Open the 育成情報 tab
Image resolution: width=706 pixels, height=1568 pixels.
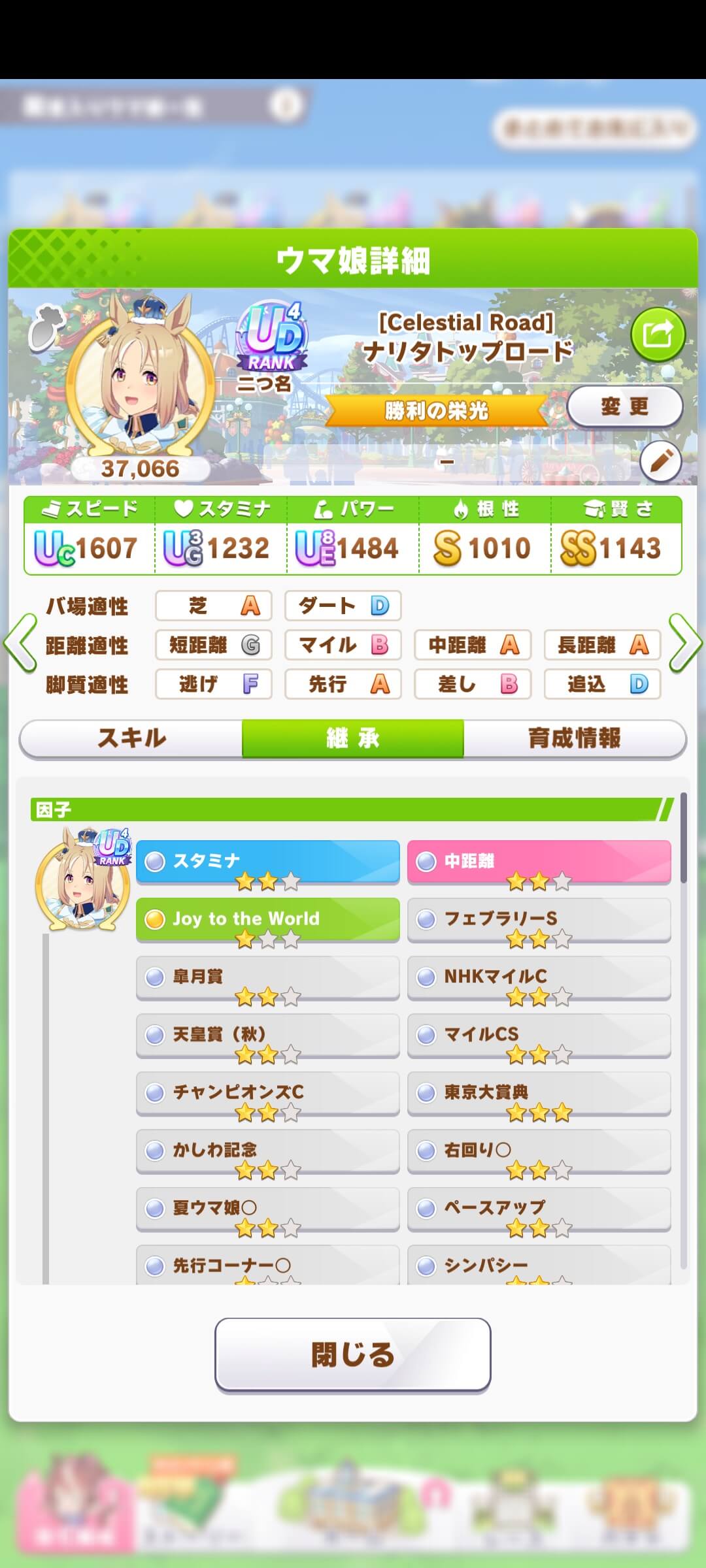coord(575,738)
